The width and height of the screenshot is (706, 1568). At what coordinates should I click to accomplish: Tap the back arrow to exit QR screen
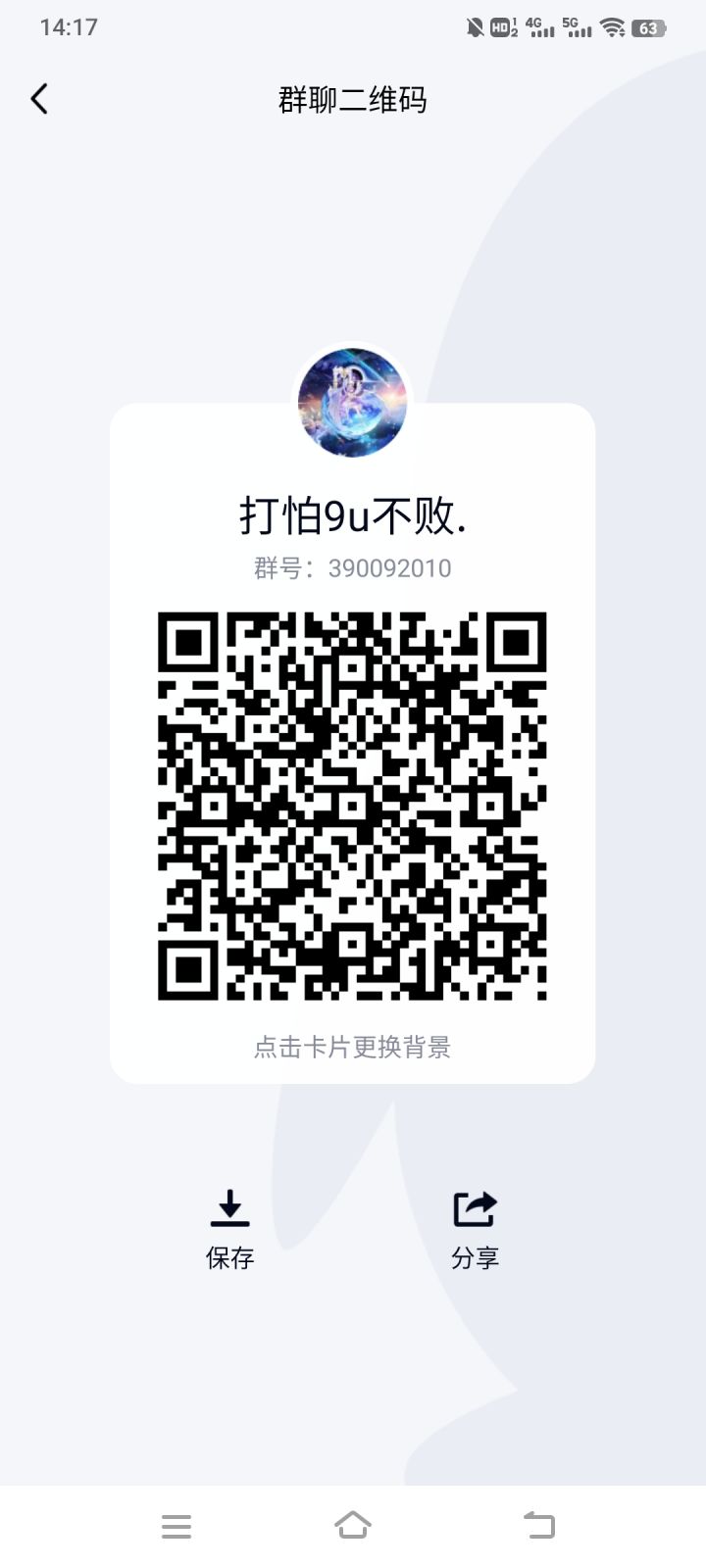[39, 98]
